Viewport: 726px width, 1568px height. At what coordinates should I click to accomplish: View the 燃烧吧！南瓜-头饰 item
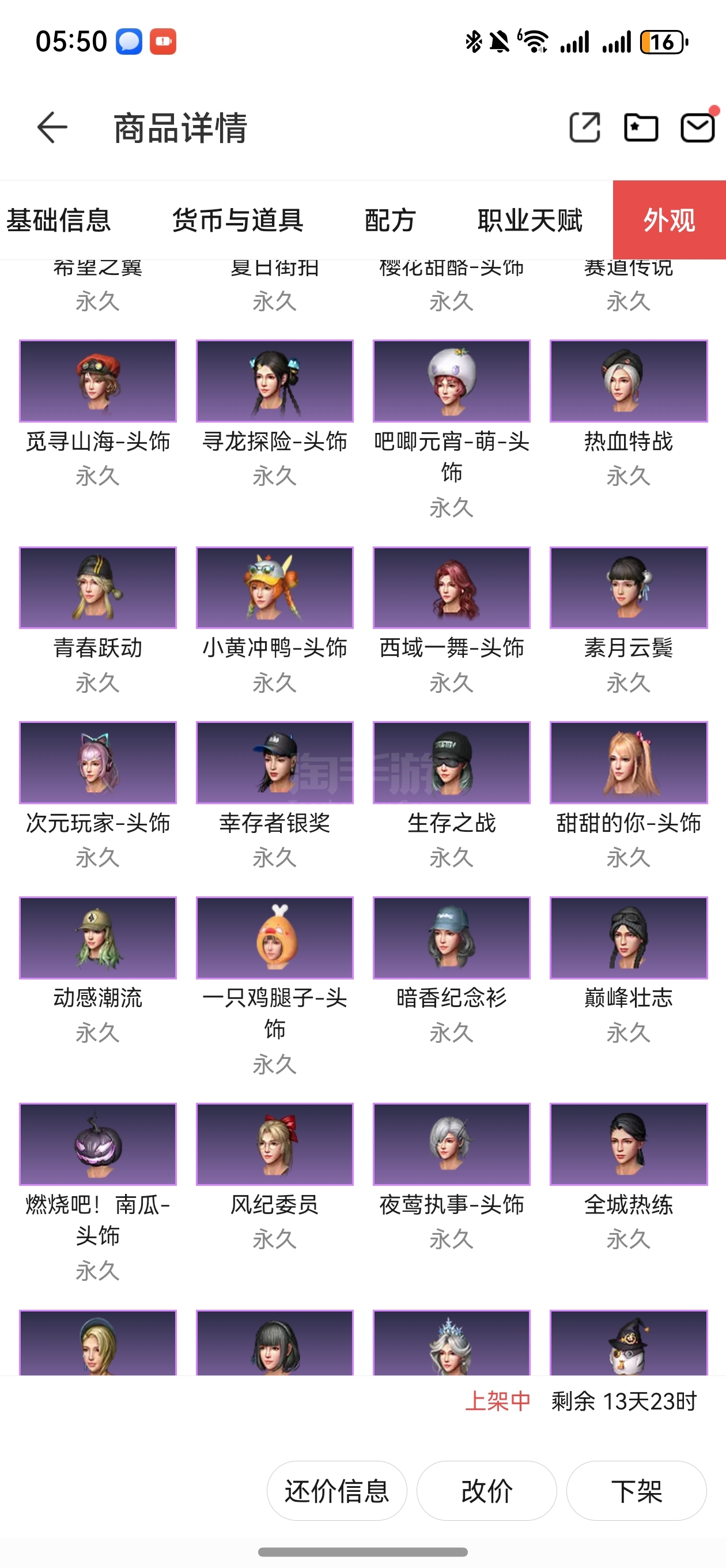click(x=98, y=1144)
